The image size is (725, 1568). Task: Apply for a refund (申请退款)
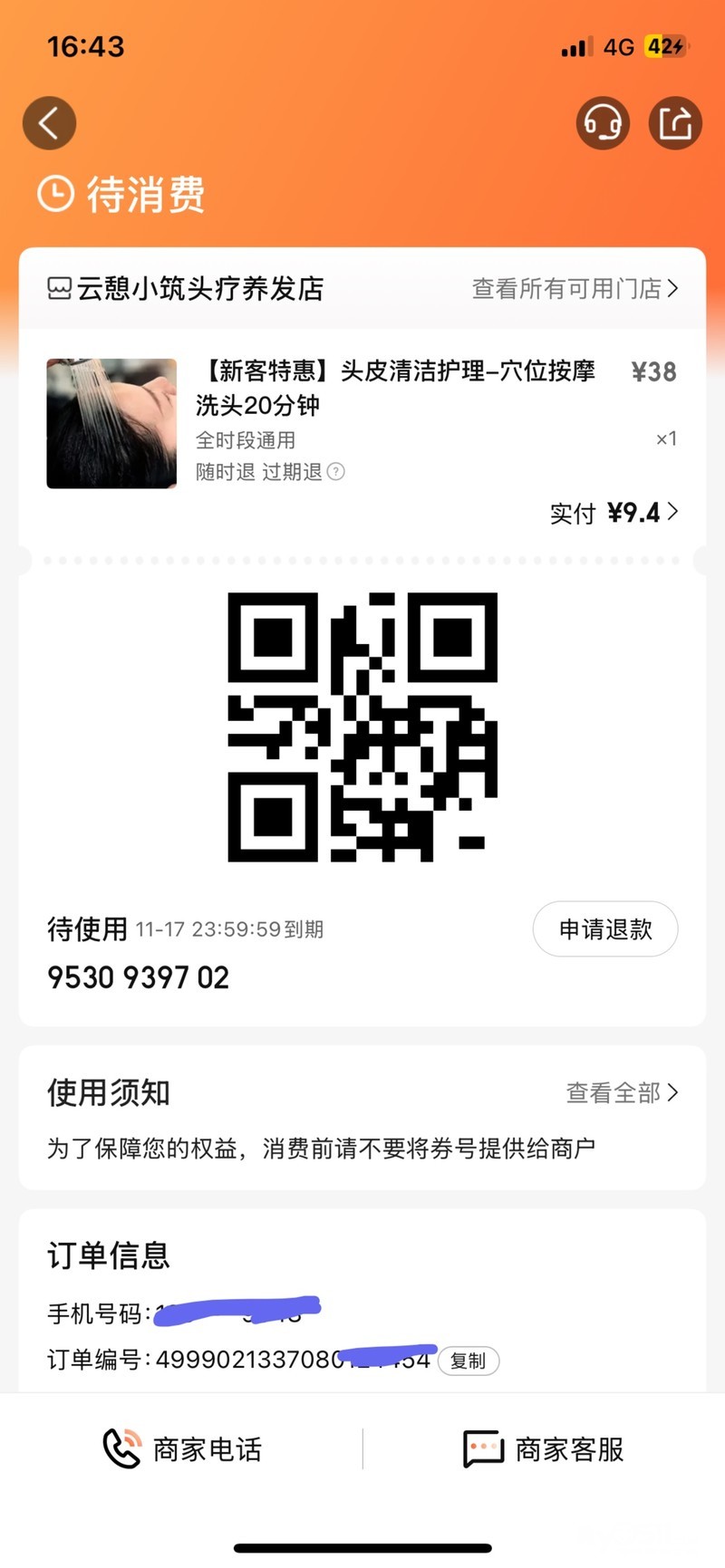(605, 928)
